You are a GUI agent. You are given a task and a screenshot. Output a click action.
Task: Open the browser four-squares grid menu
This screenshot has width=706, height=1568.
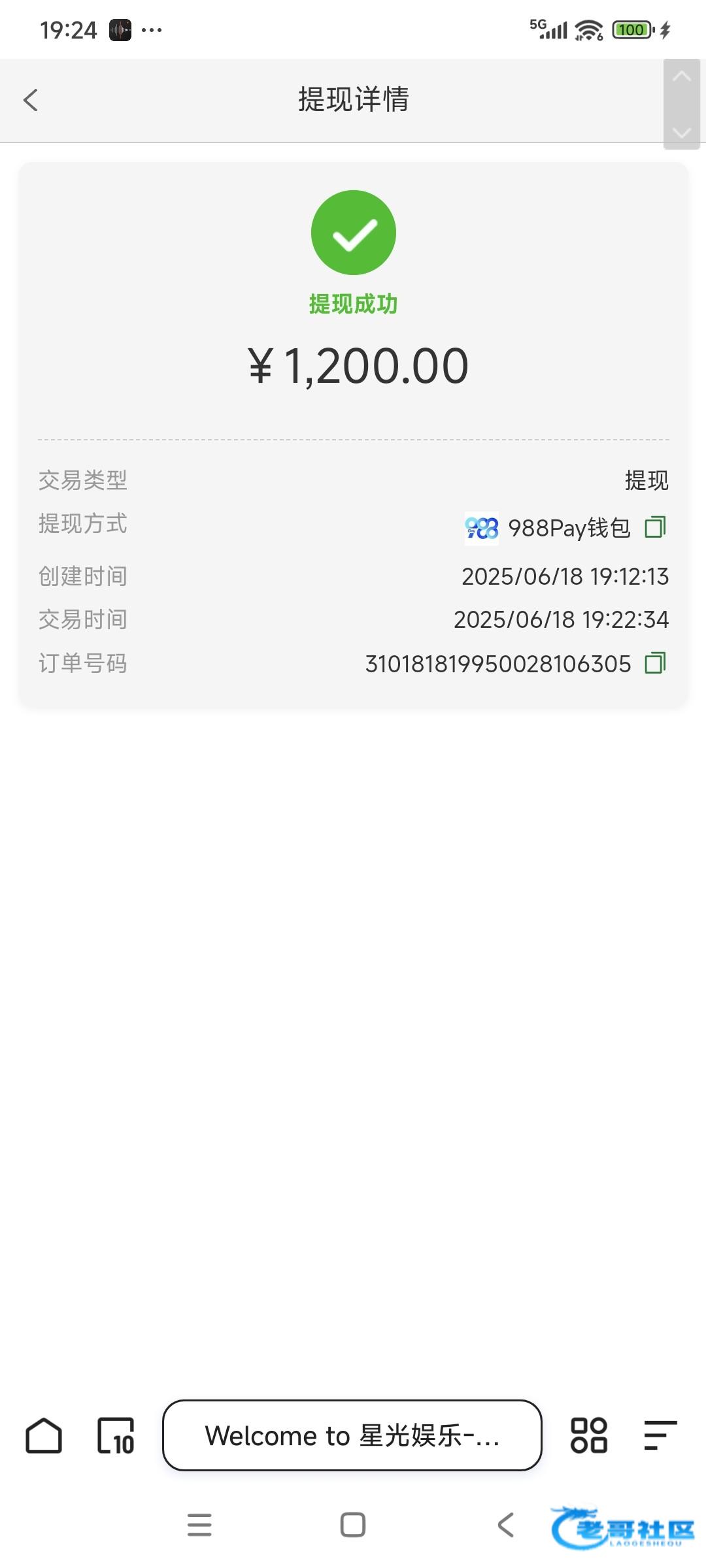589,1435
